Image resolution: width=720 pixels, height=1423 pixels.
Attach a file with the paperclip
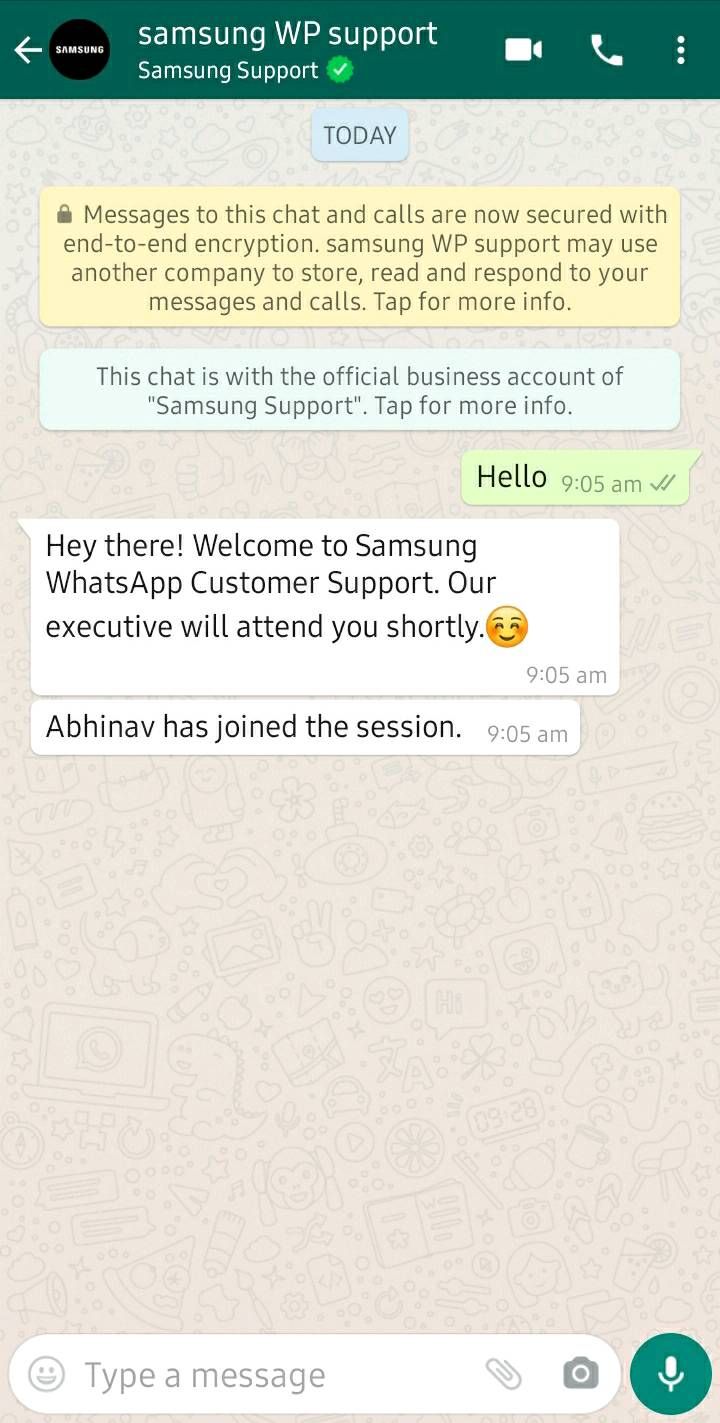tap(504, 1374)
